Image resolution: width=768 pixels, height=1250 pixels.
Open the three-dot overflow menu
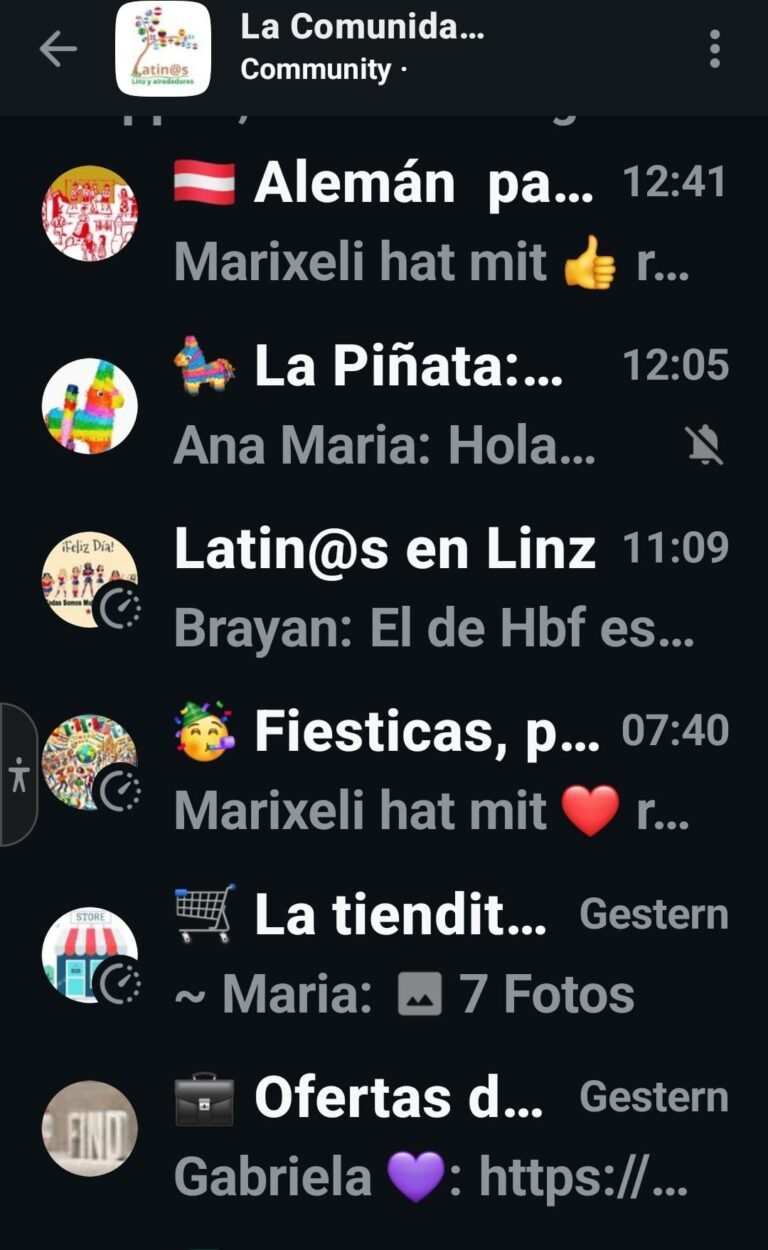click(x=714, y=49)
